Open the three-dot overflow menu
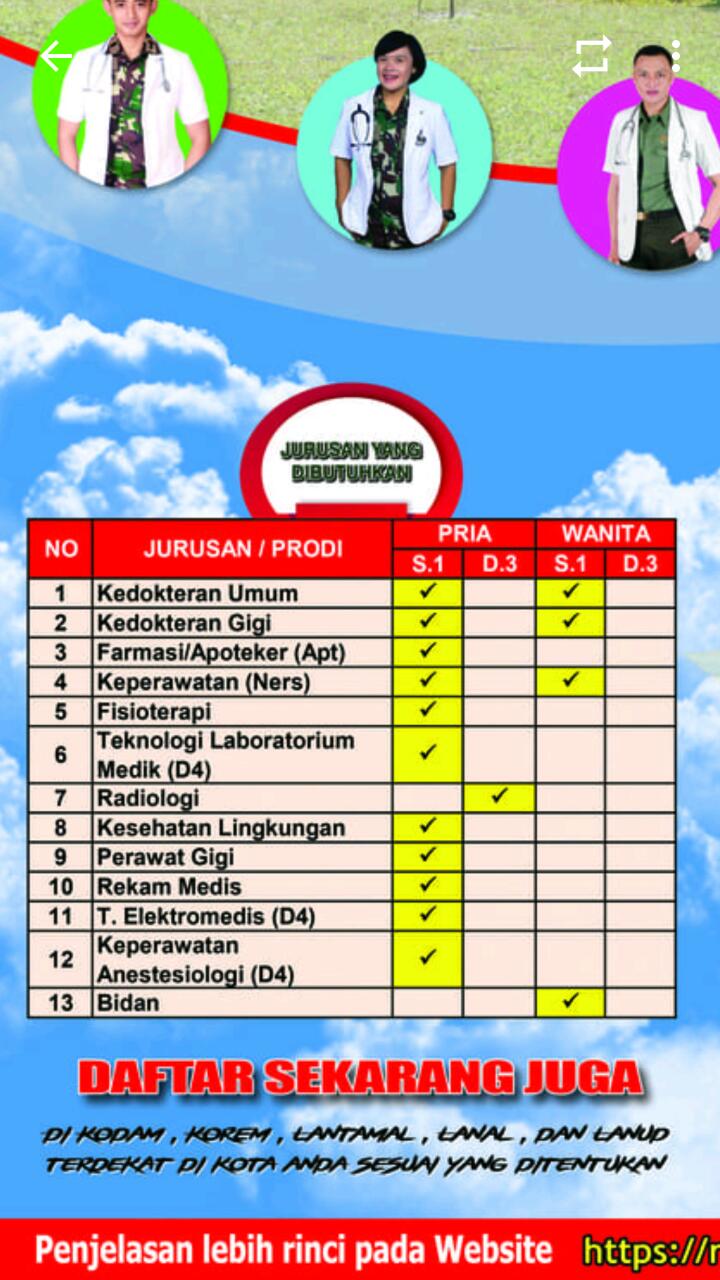 pos(677,57)
